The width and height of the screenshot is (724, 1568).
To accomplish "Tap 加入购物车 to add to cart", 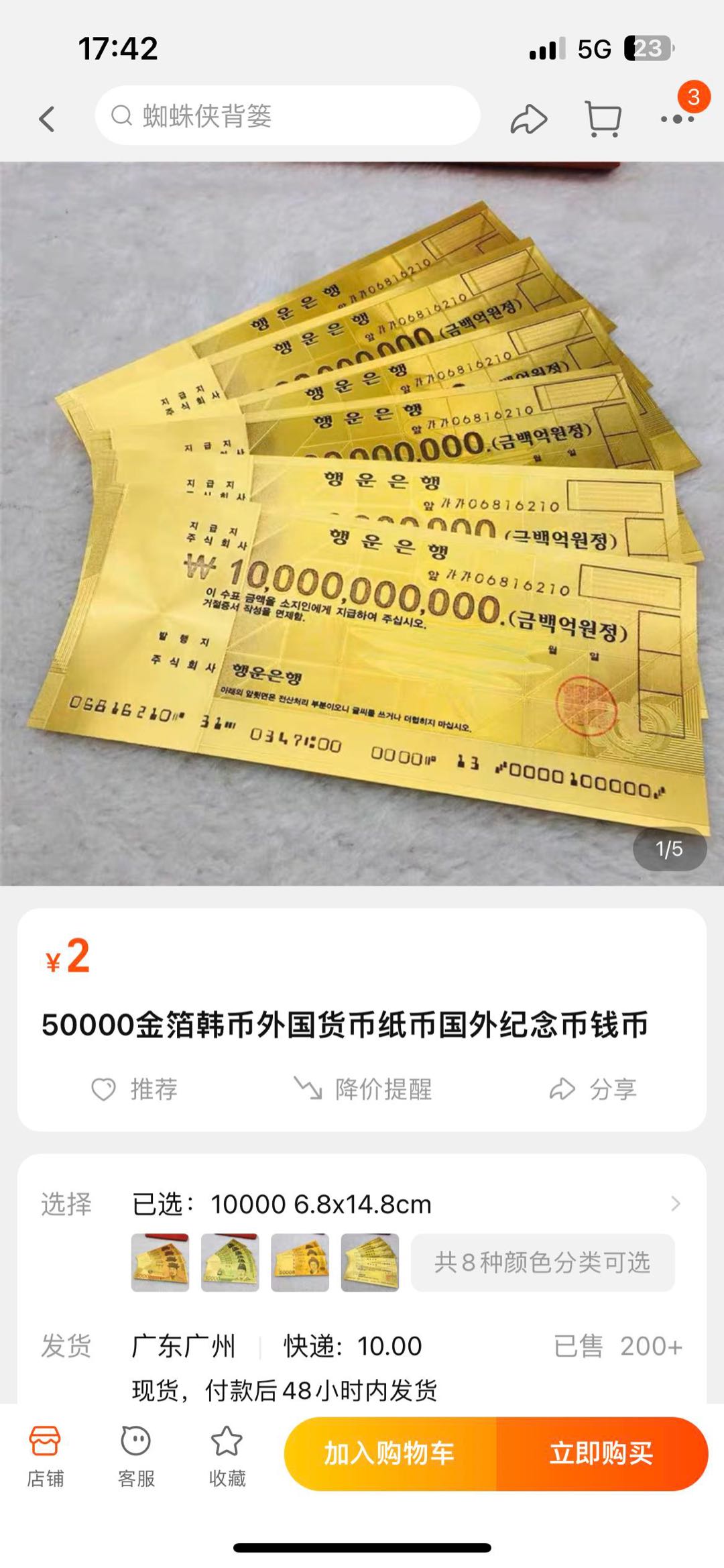I will click(x=389, y=1453).
